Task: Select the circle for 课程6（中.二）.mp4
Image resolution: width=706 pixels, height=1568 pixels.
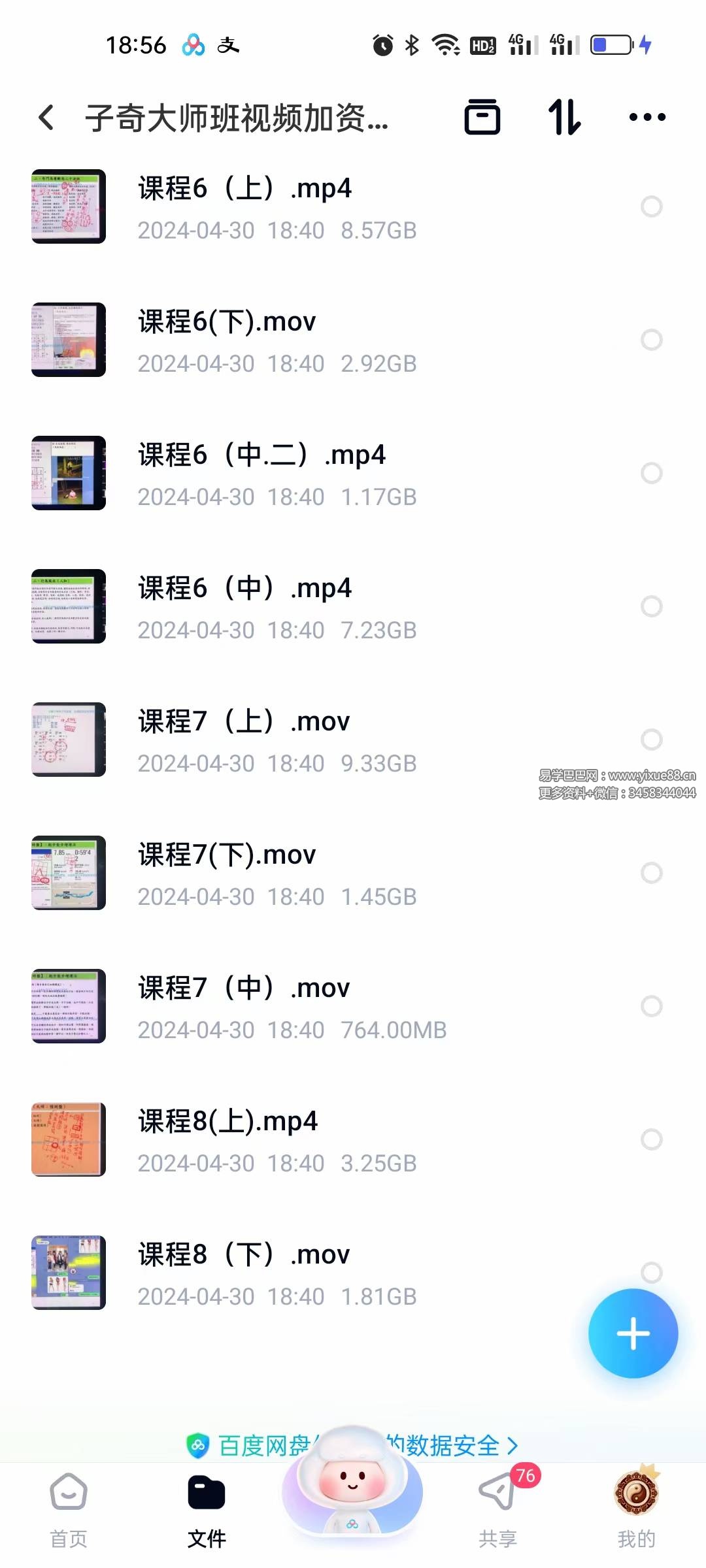Action: (651, 473)
